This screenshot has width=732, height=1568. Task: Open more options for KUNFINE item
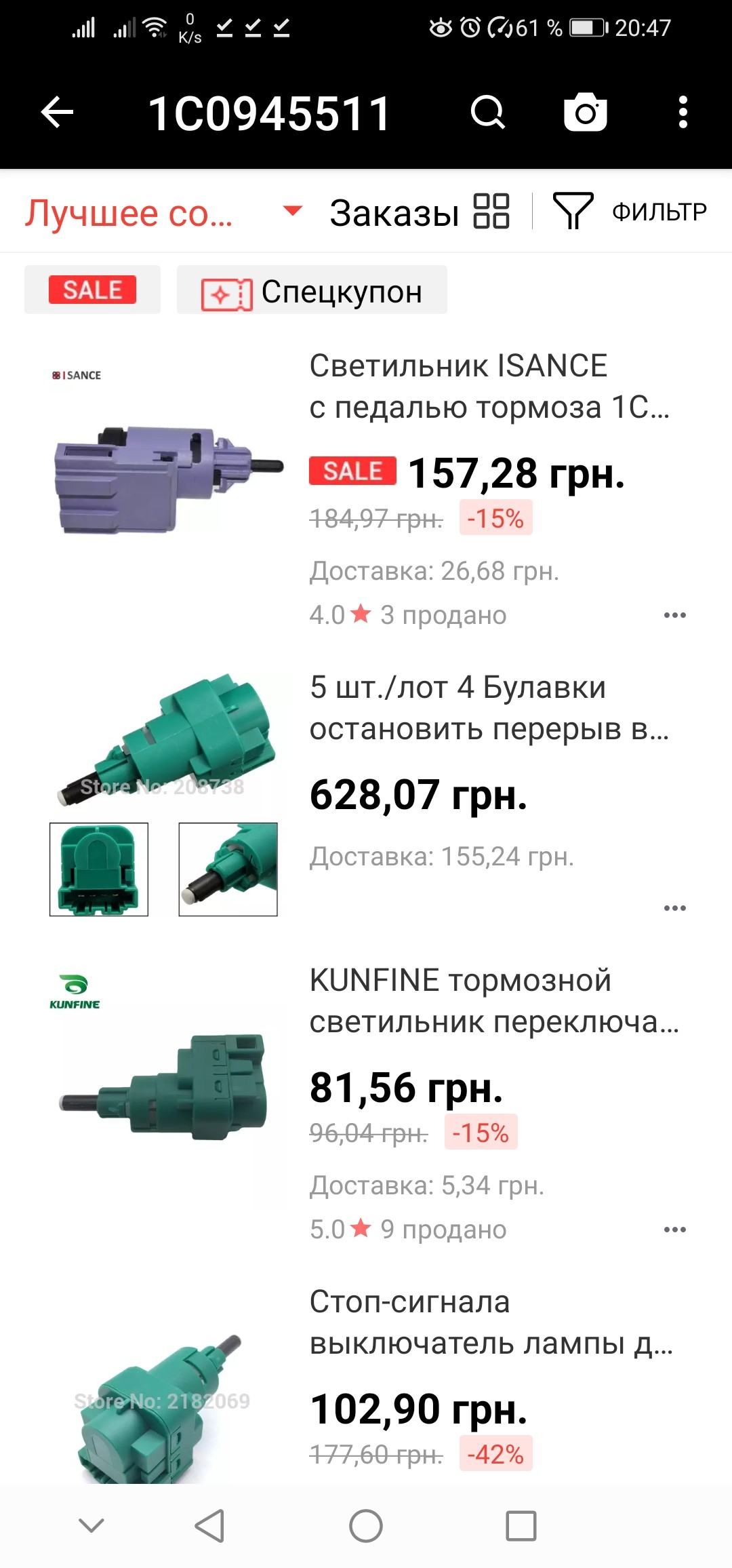coord(674,1230)
